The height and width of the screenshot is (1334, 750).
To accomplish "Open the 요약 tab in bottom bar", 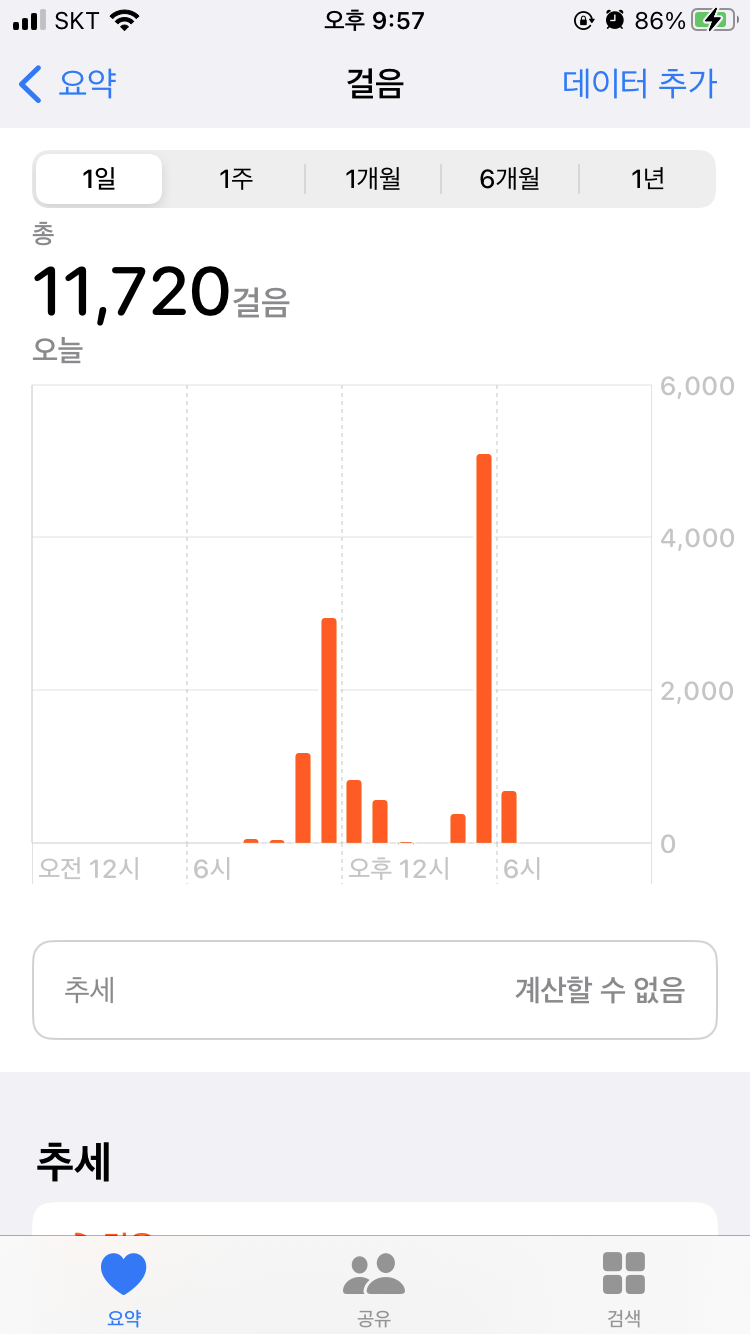I will click(124, 1286).
